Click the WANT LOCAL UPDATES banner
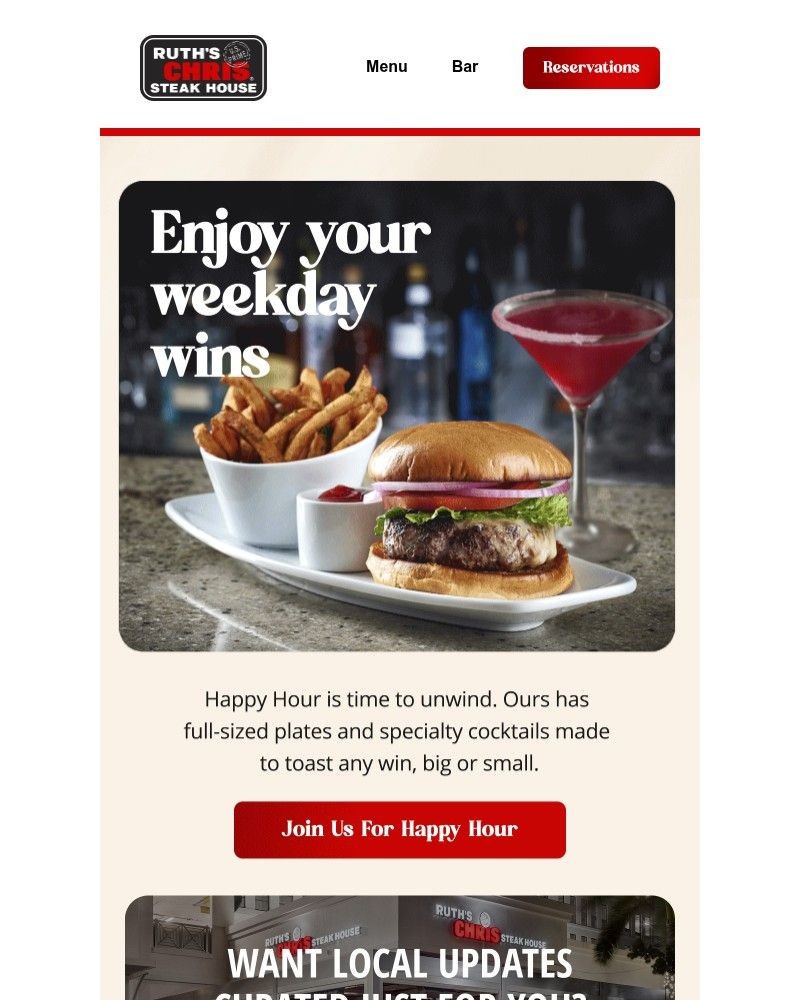800x1000 pixels. (x=399, y=966)
